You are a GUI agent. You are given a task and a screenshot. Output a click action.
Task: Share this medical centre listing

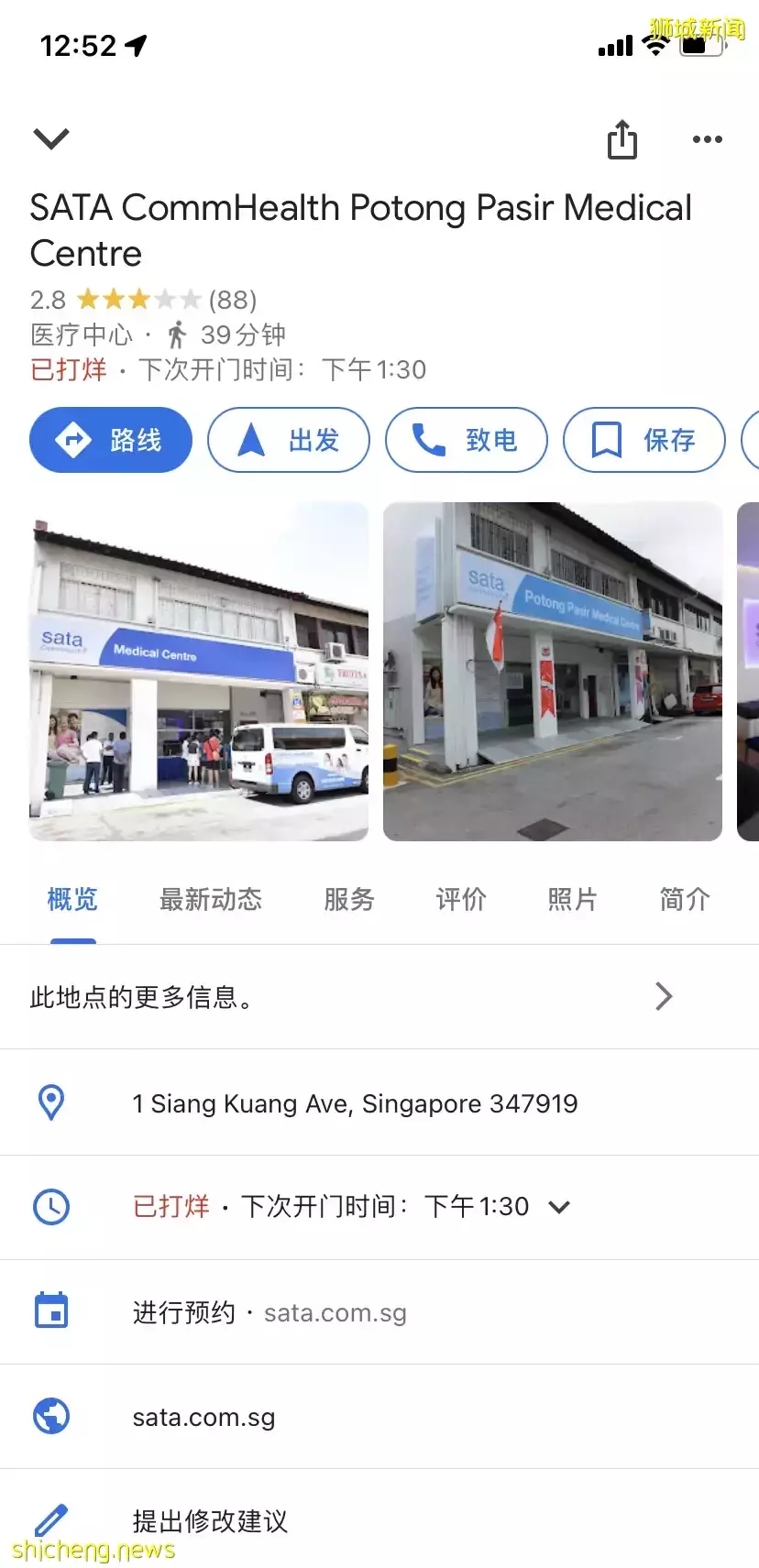pos(621,140)
